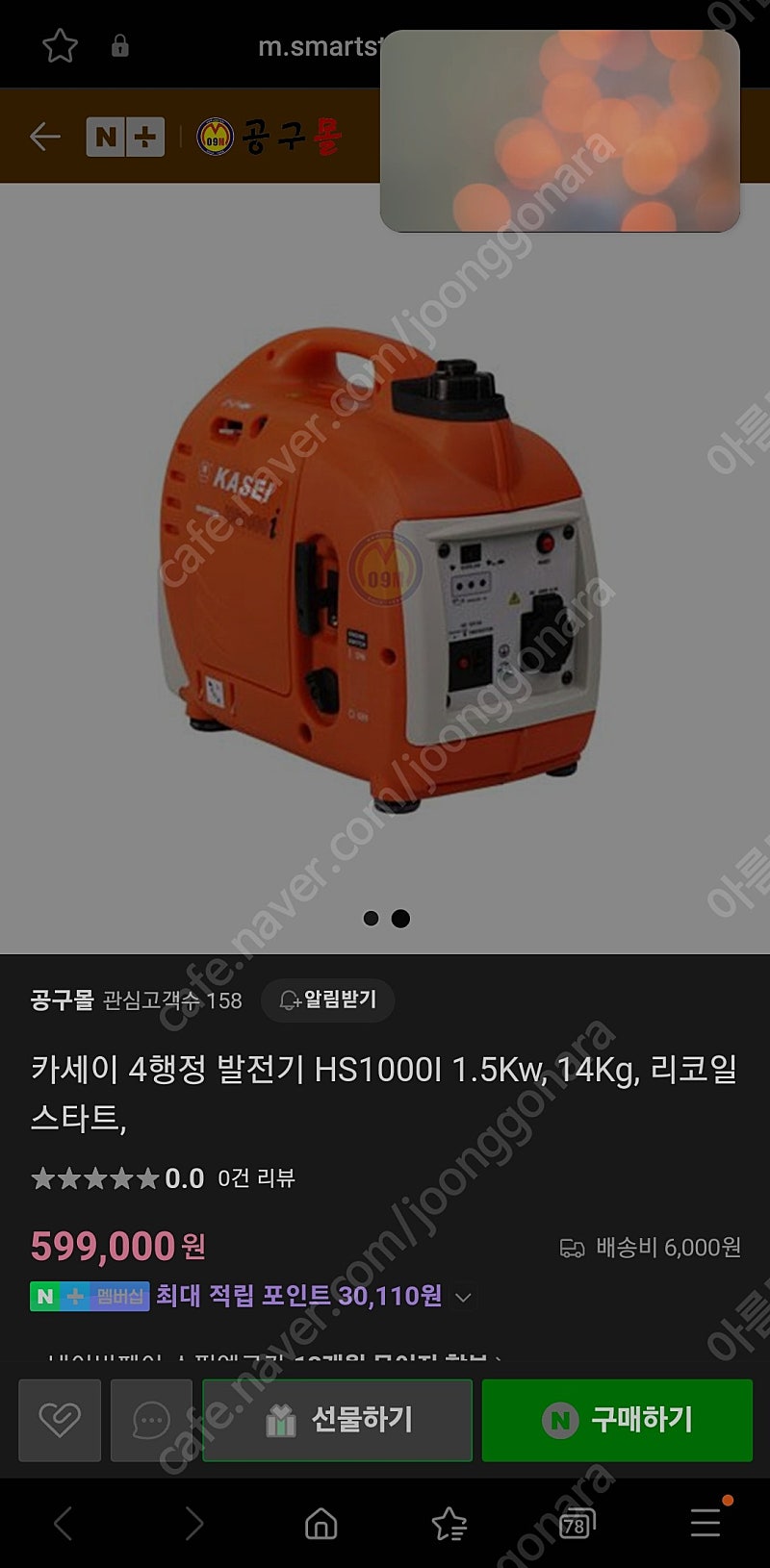Tap 선물하기 to send as gift
The height and width of the screenshot is (1568, 770).
[337, 1420]
